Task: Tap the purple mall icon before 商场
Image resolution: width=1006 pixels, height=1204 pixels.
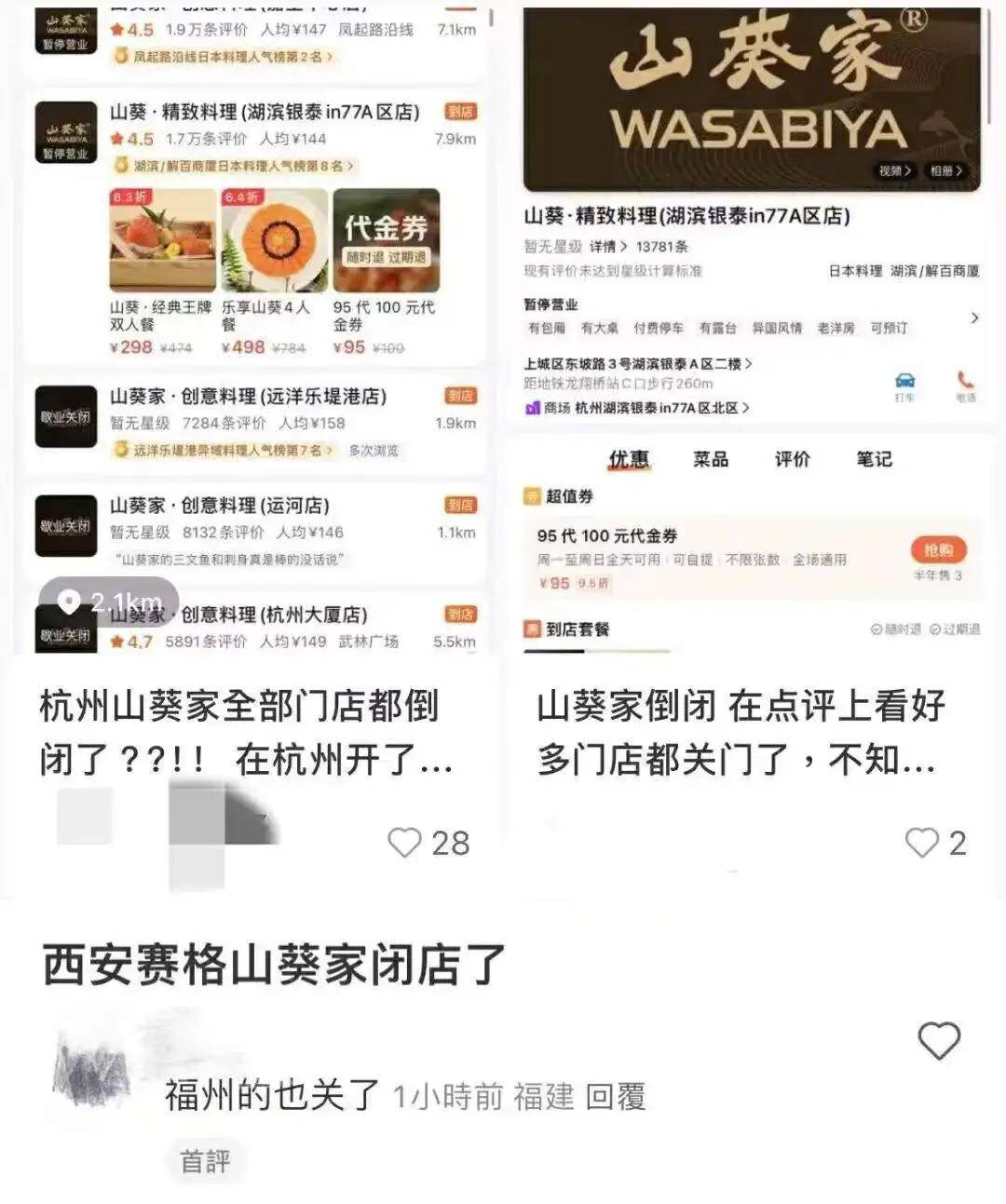Action: click(x=532, y=408)
